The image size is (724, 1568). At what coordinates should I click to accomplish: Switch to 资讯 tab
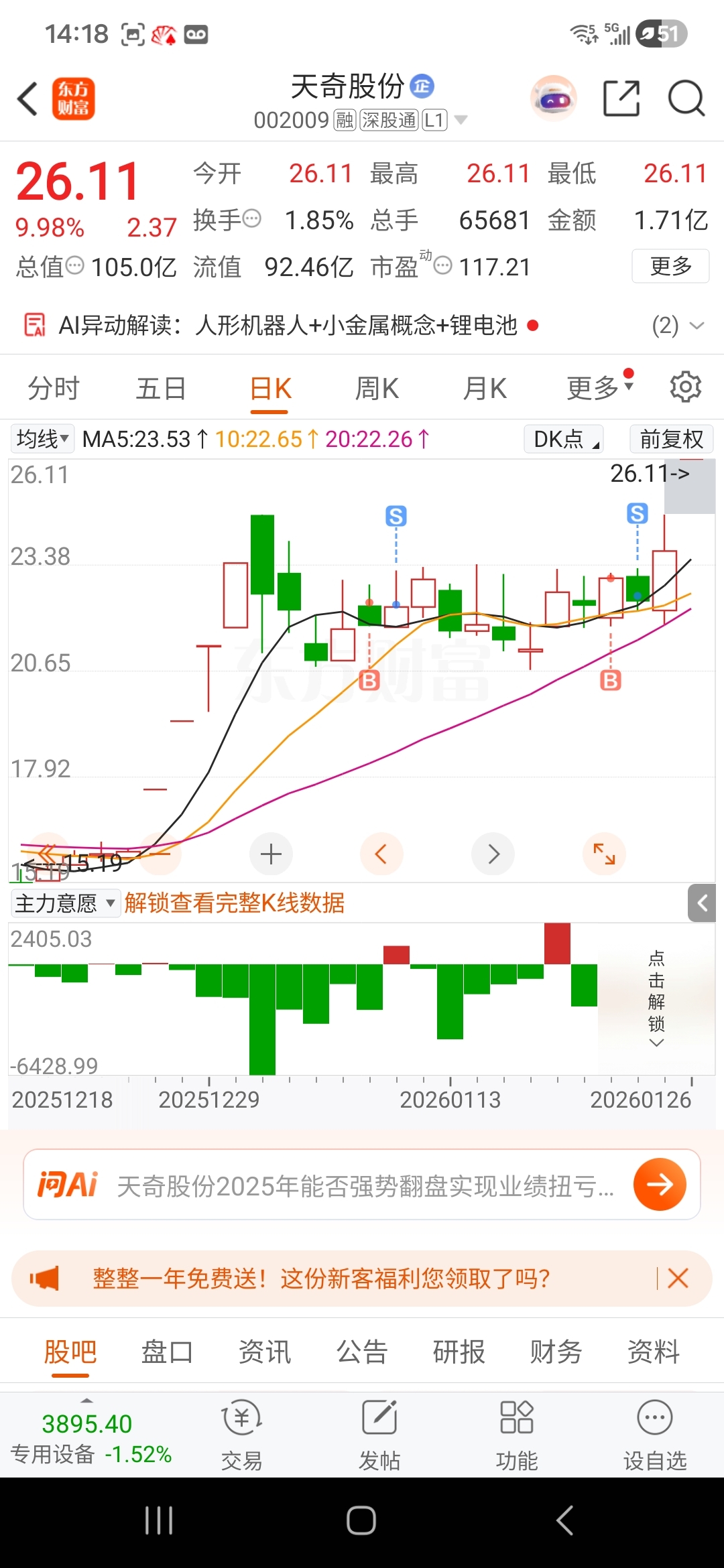pyautogui.click(x=265, y=1352)
